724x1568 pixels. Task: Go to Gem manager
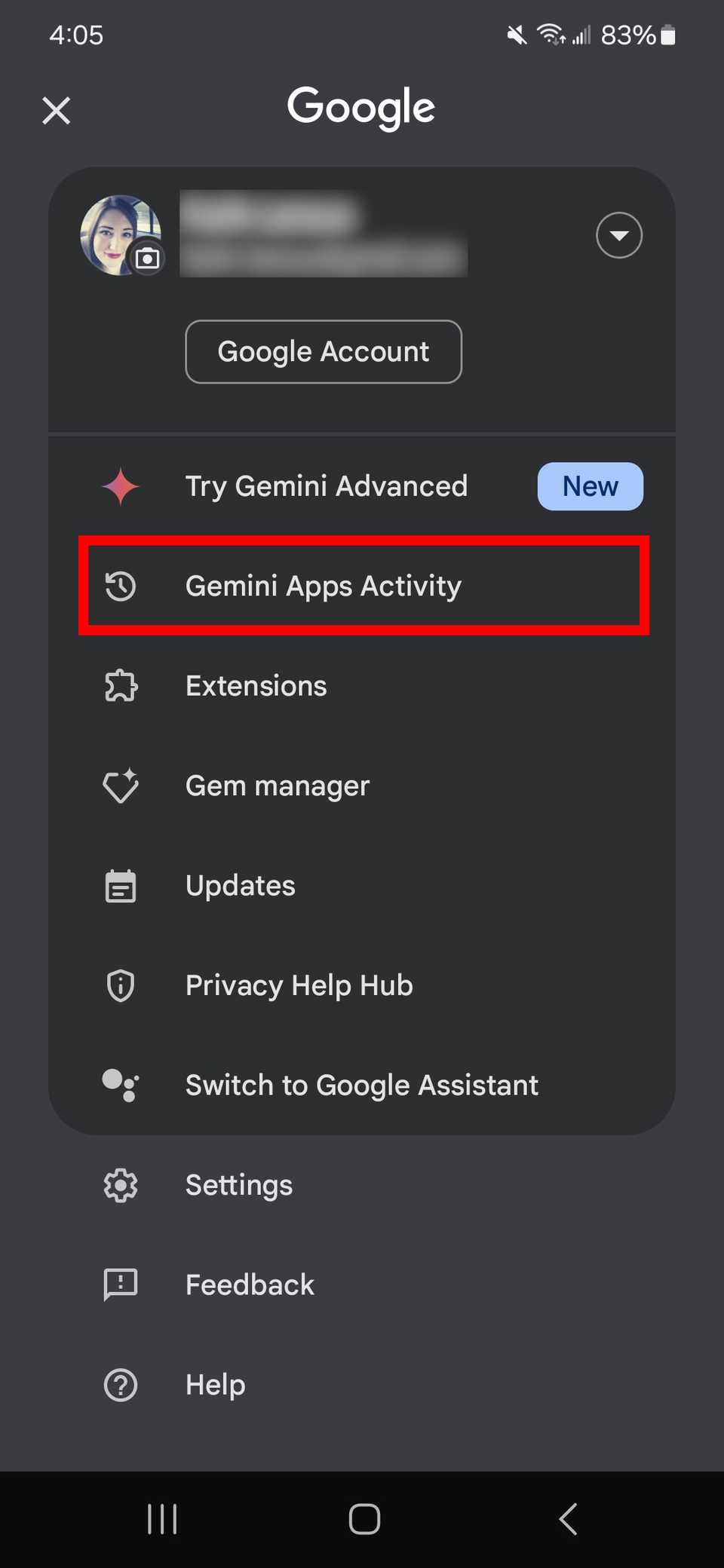(x=362, y=786)
